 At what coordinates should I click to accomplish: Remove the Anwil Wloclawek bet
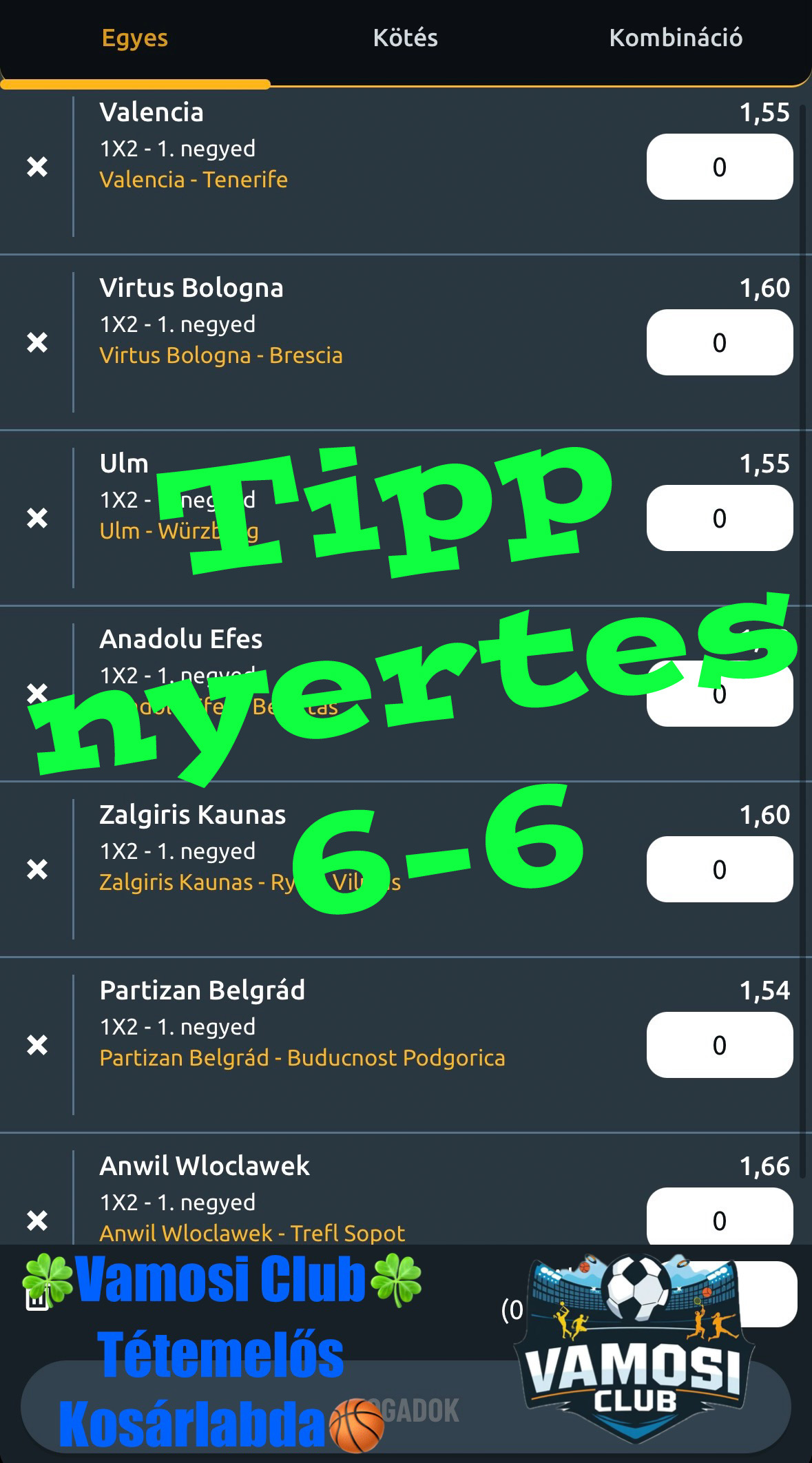37,1221
